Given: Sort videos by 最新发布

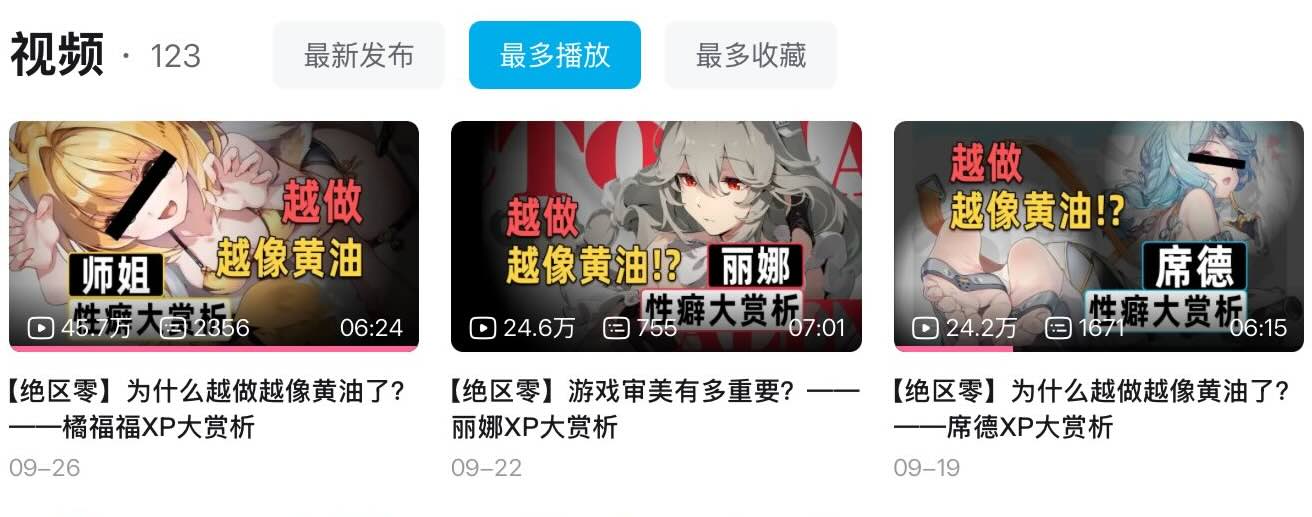Looking at the screenshot, I should tap(358, 55).
